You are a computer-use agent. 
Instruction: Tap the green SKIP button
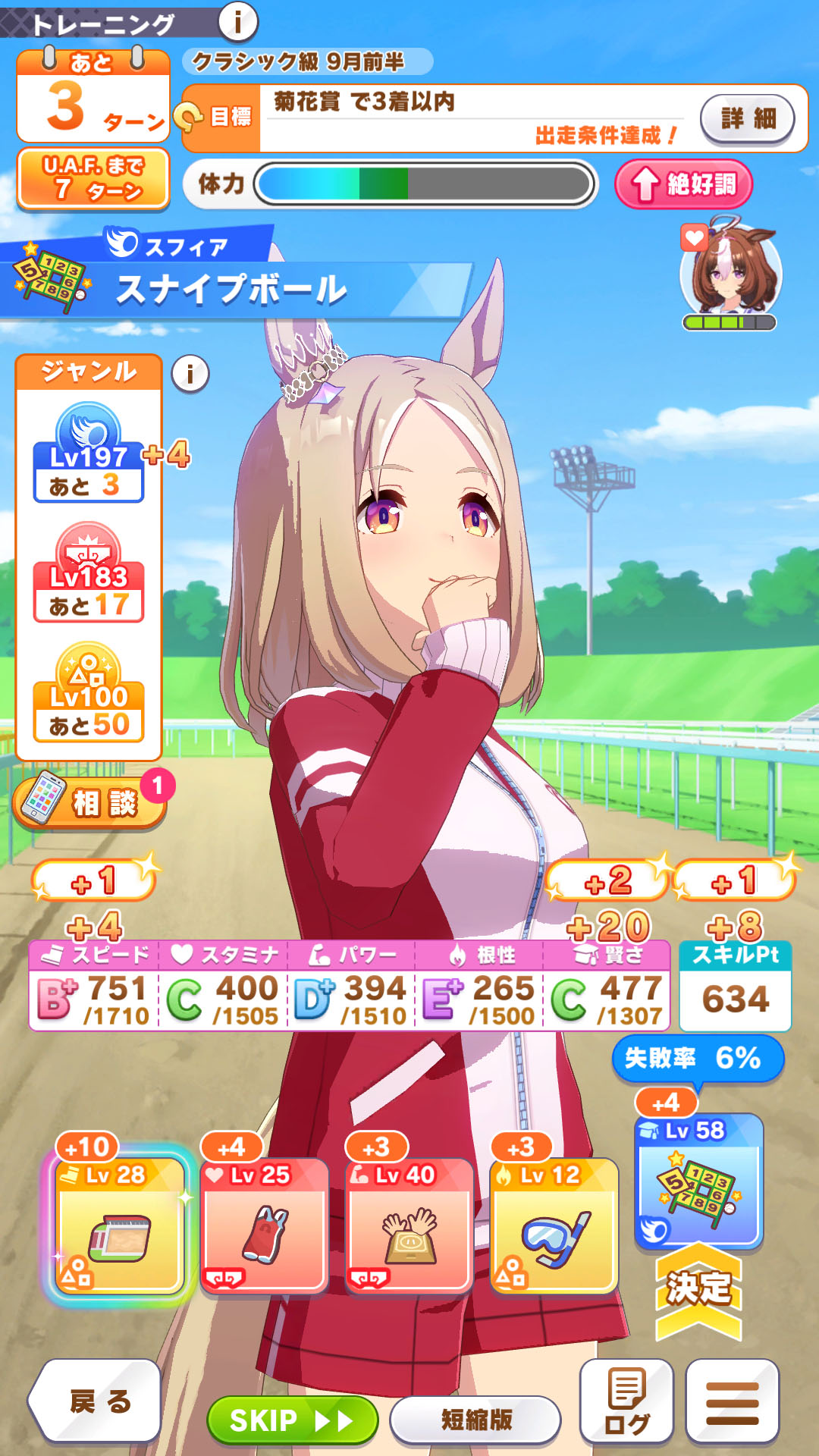pyautogui.click(x=292, y=1420)
